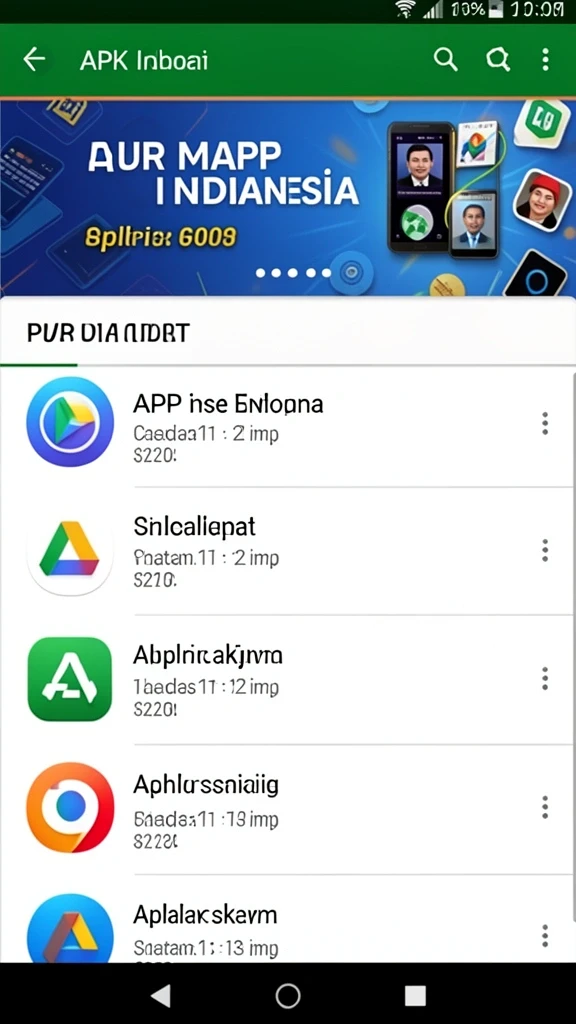Image resolution: width=576 pixels, height=1024 pixels.
Task: Show more options for Abplnicakjyvra
Action: click(x=545, y=679)
